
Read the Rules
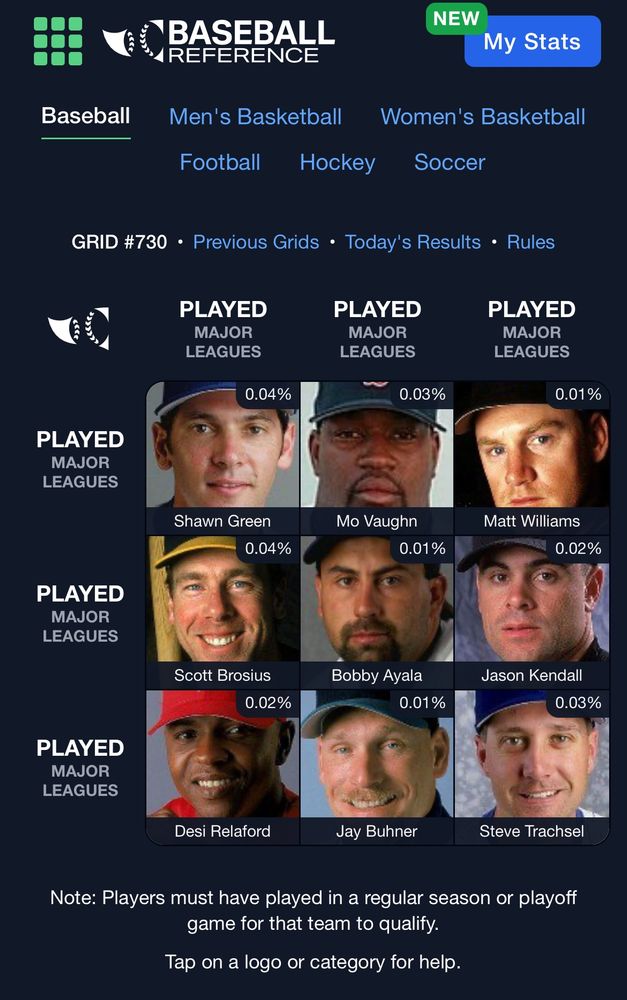(x=531, y=242)
